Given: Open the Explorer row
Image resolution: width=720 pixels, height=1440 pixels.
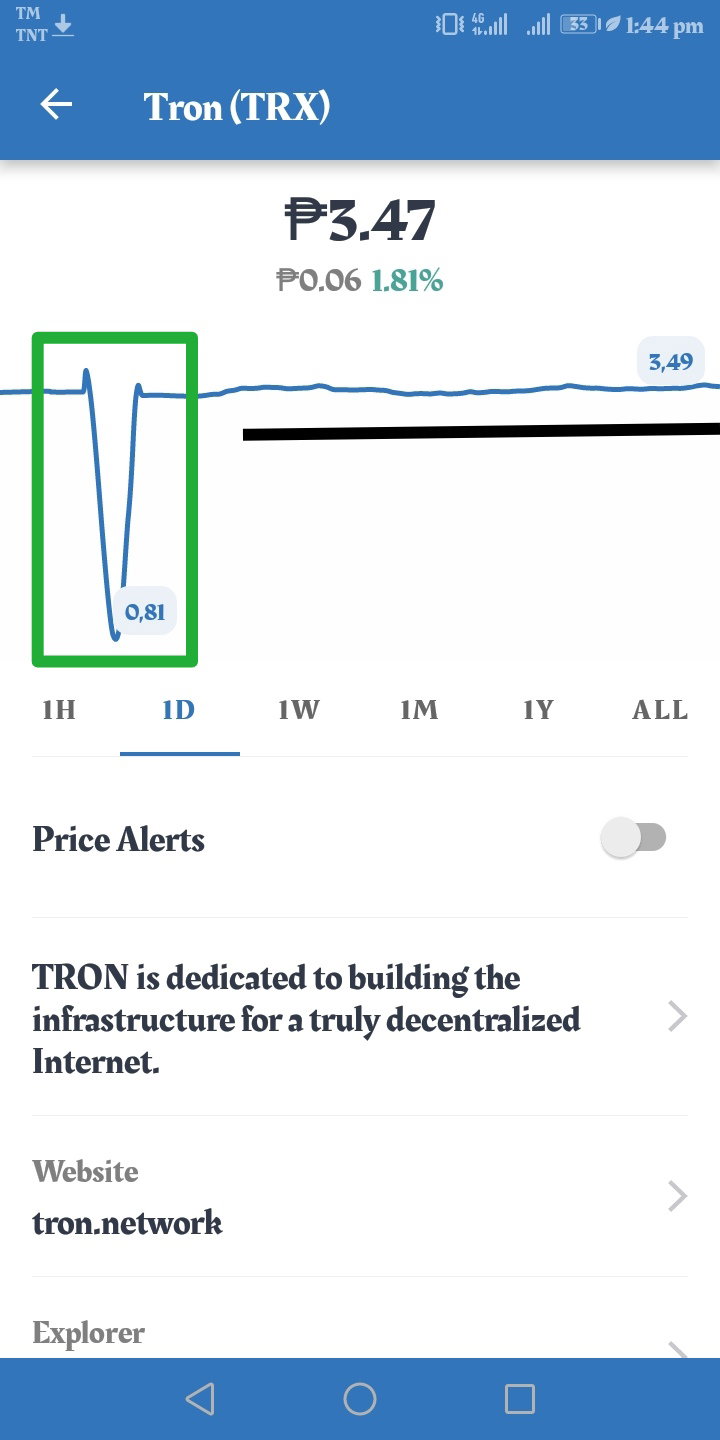Looking at the screenshot, I should coord(360,1318).
